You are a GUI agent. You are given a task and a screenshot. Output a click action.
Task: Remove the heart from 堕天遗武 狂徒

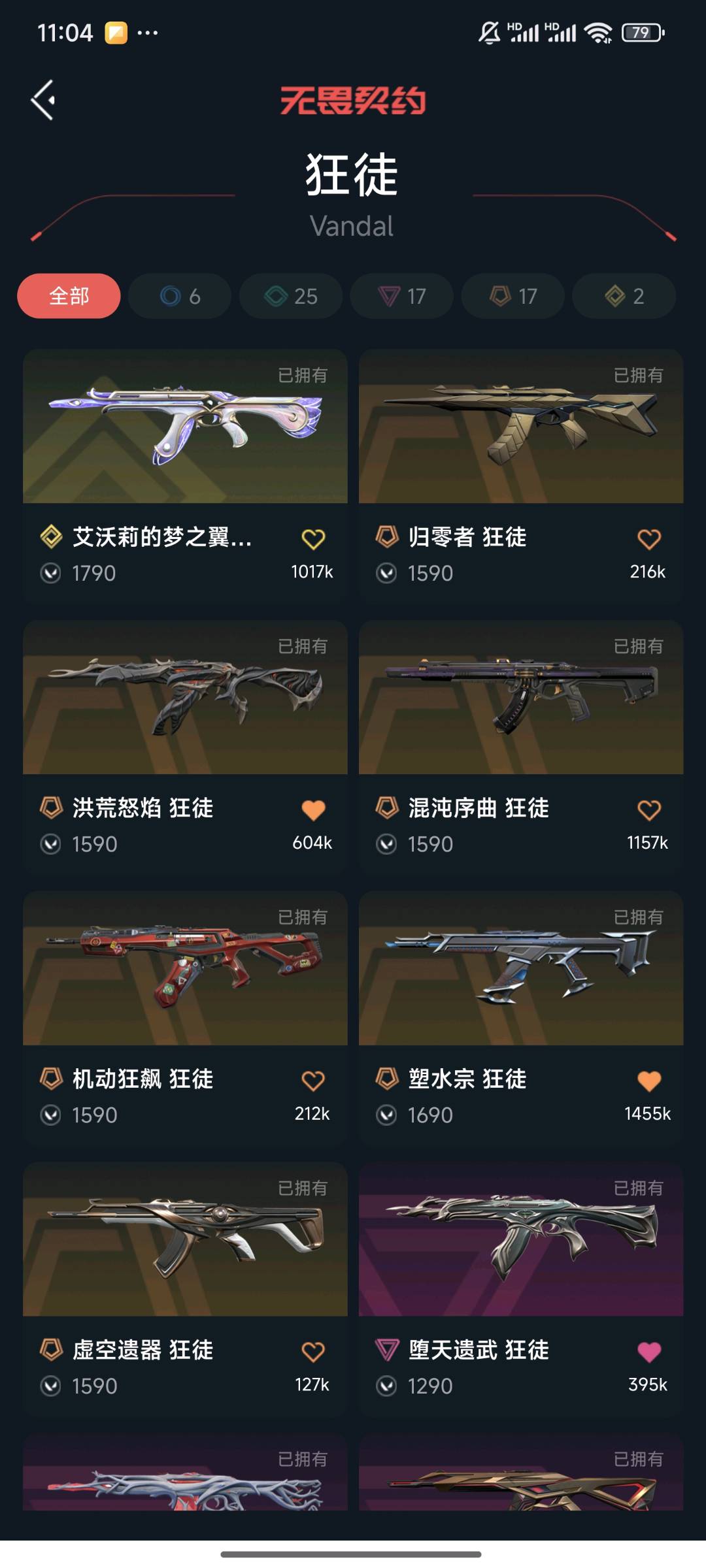[x=649, y=1352]
